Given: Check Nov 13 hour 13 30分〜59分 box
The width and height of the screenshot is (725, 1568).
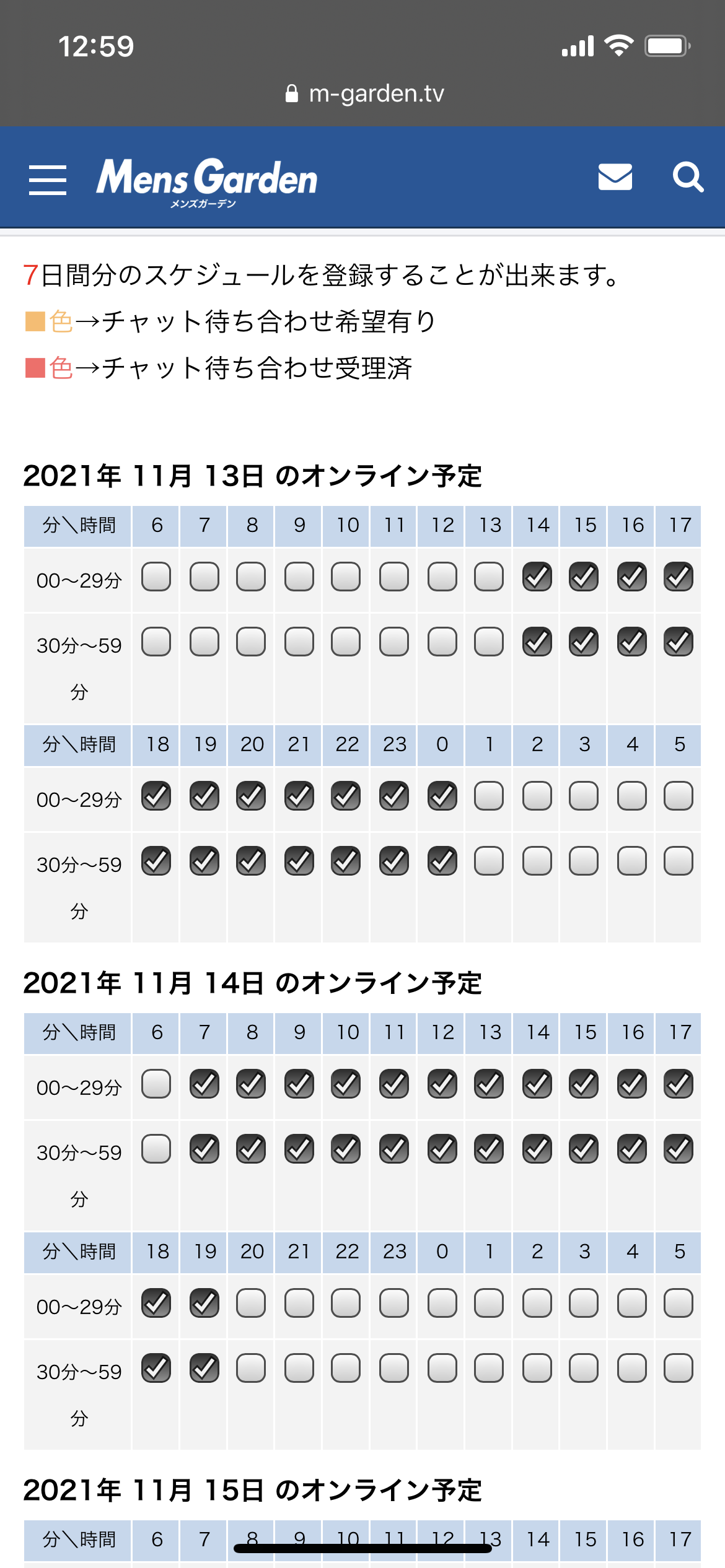Looking at the screenshot, I should [489, 642].
